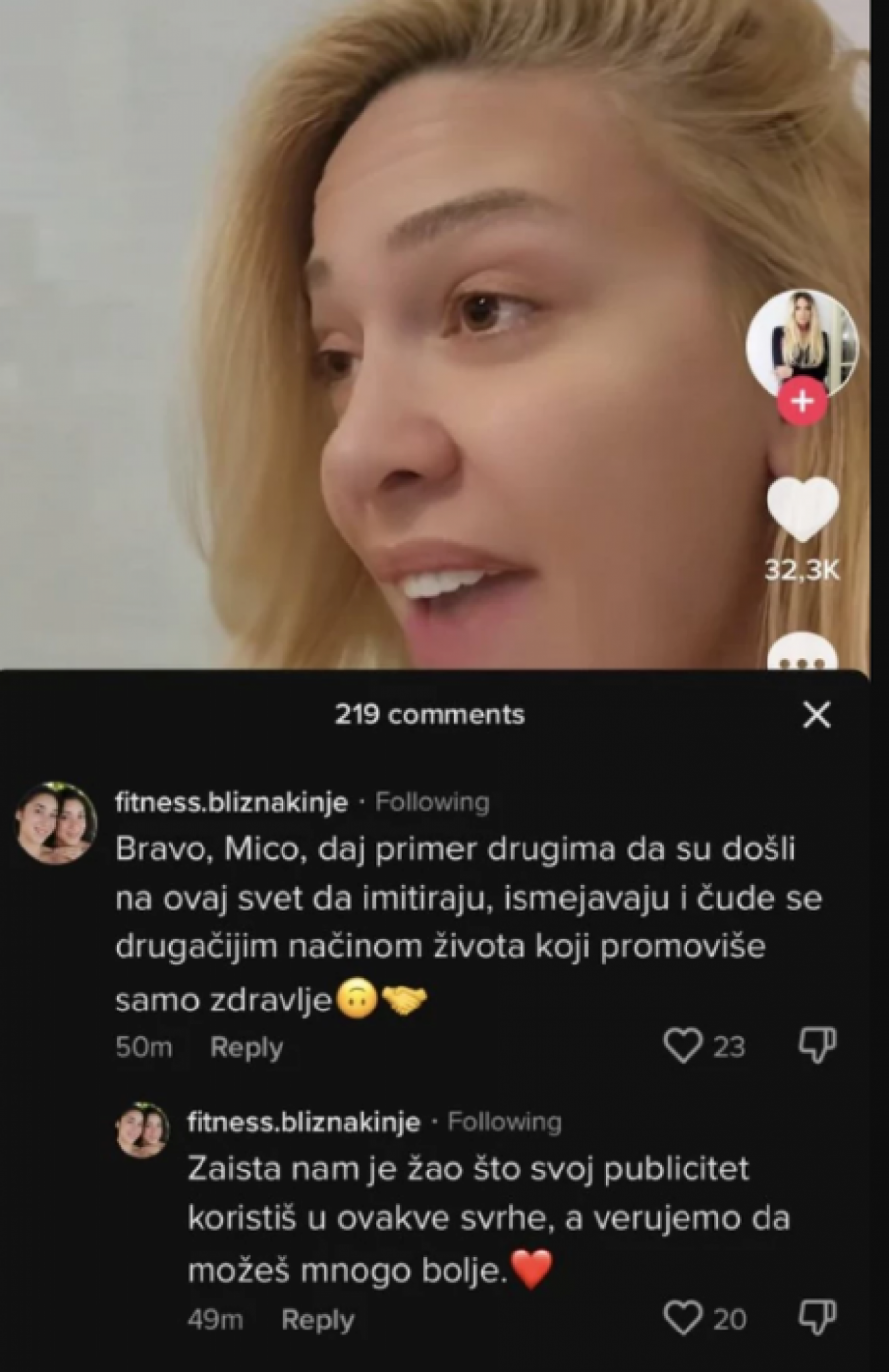Follow the creator via the plus badge
The width and height of the screenshot is (889, 1372).
(x=802, y=402)
